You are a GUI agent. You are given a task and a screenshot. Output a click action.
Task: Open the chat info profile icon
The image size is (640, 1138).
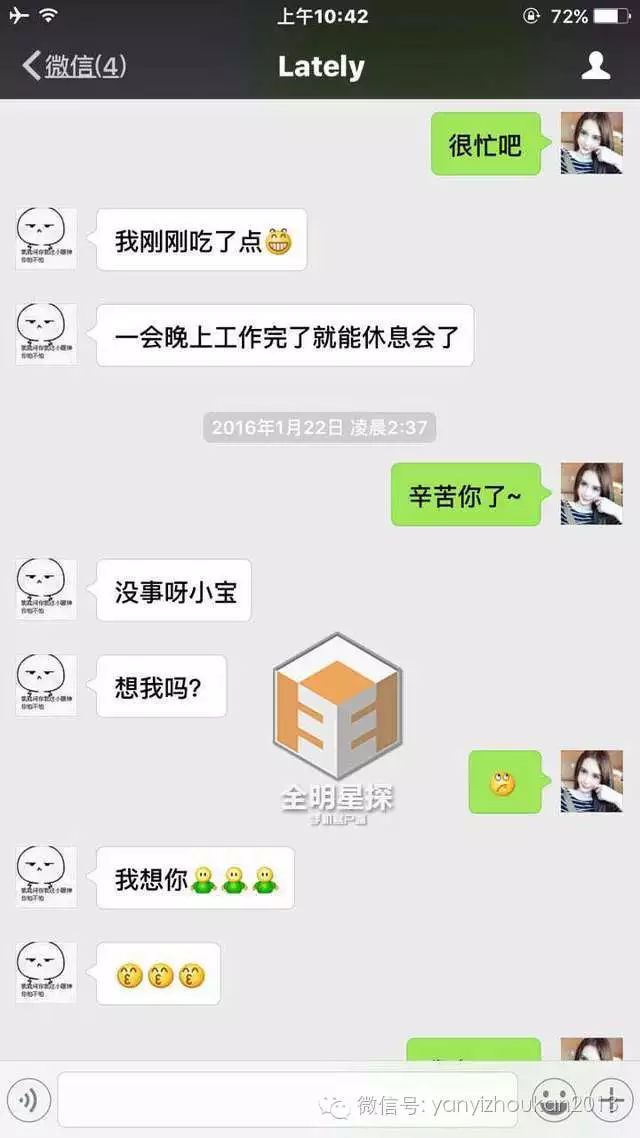point(596,66)
